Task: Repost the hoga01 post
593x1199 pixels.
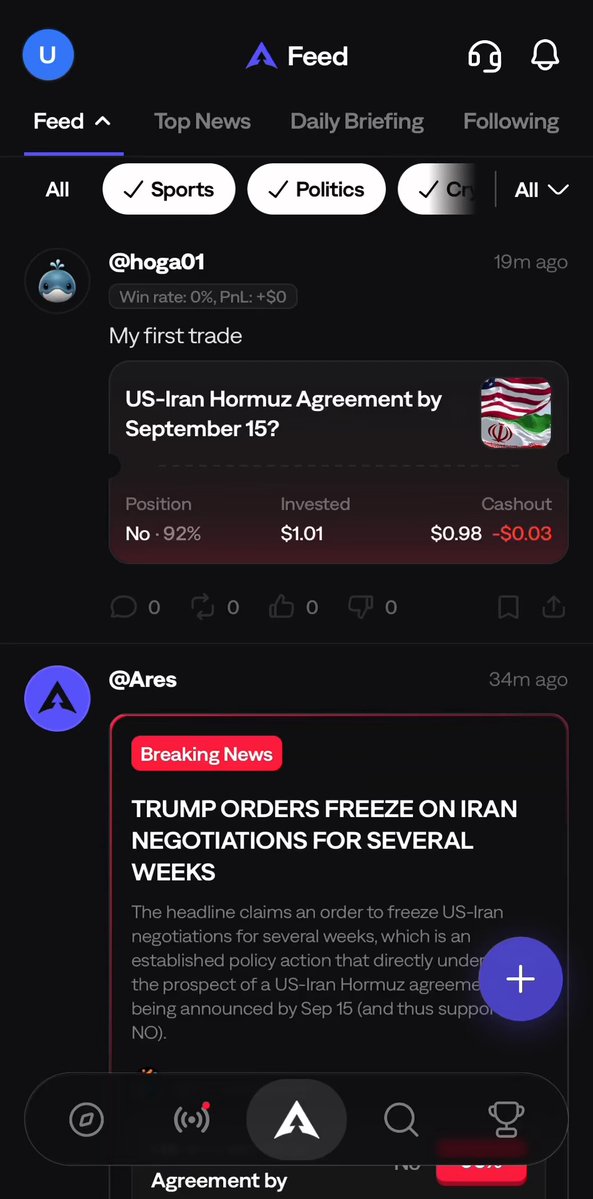Action: tap(215, 607)
